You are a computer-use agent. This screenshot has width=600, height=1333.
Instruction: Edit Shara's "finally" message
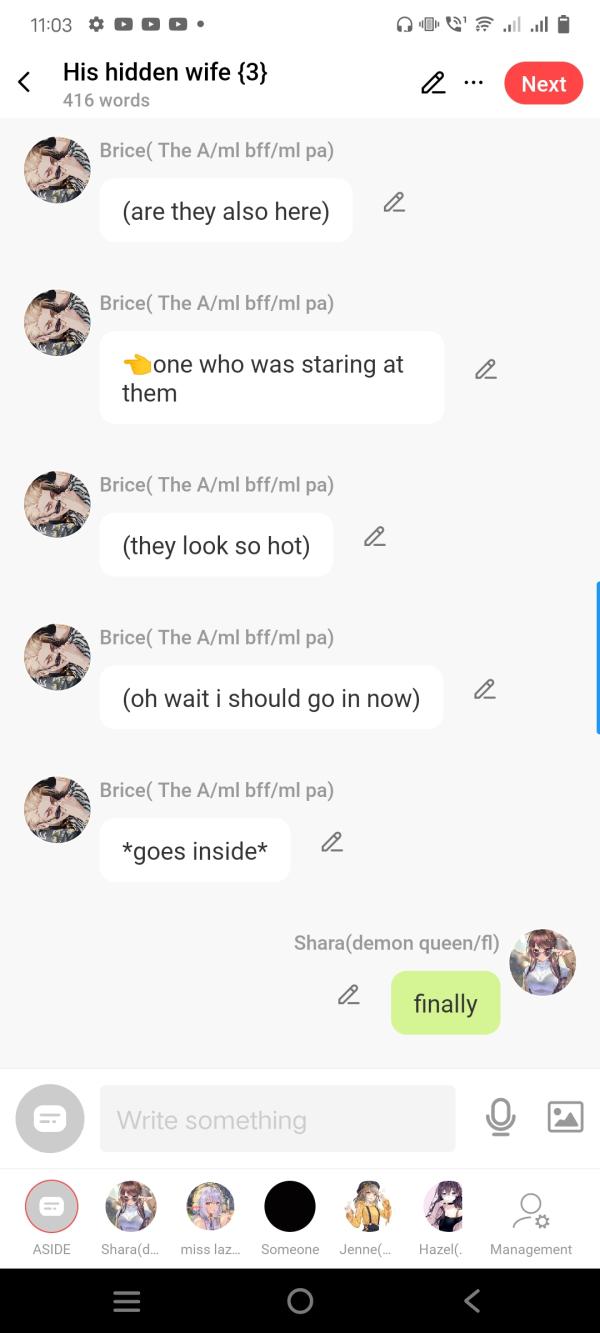coord(348,995)
